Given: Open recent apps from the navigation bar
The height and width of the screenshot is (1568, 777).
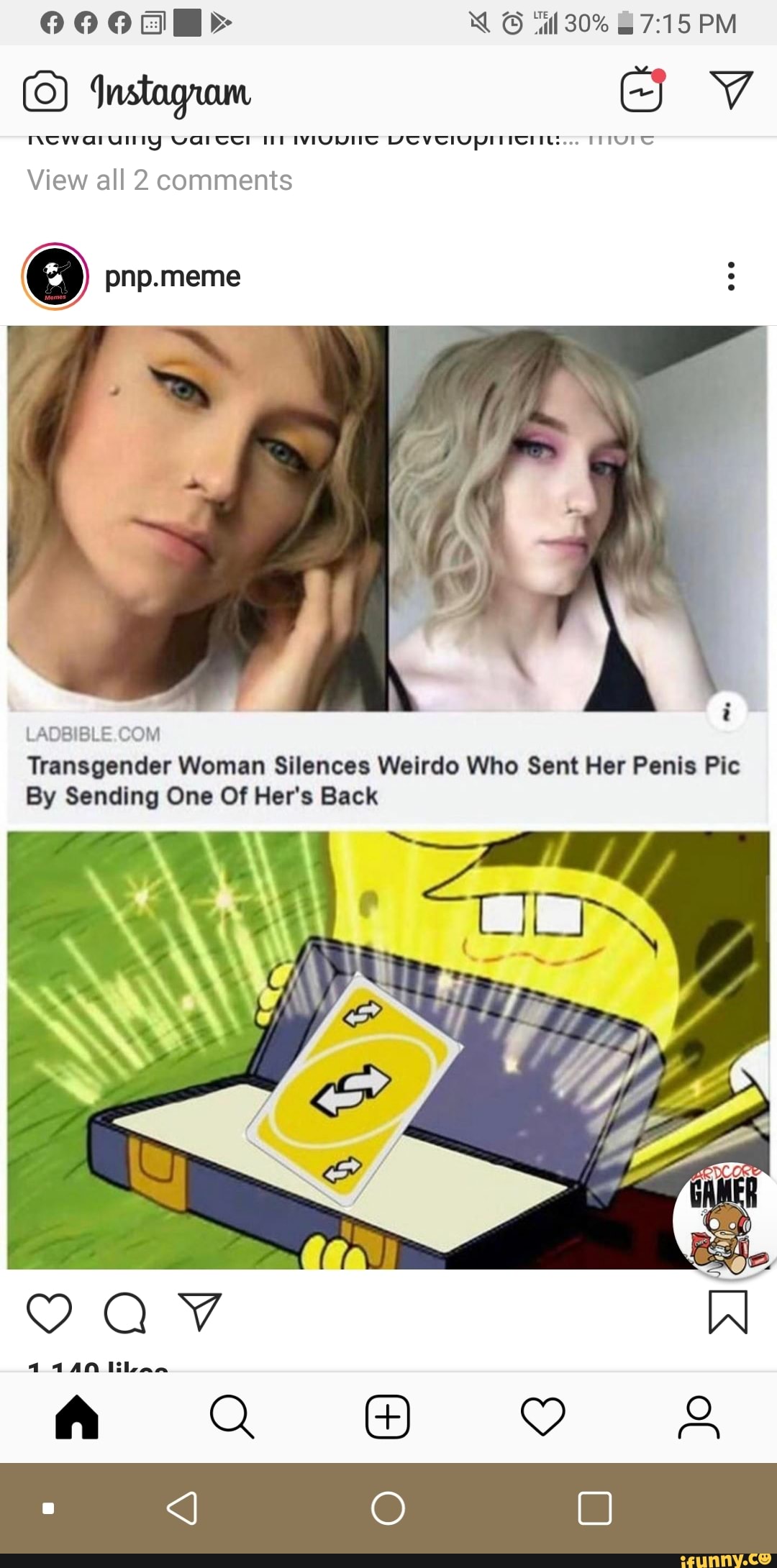Looking at the screenshot, I should click(595, 1508).
